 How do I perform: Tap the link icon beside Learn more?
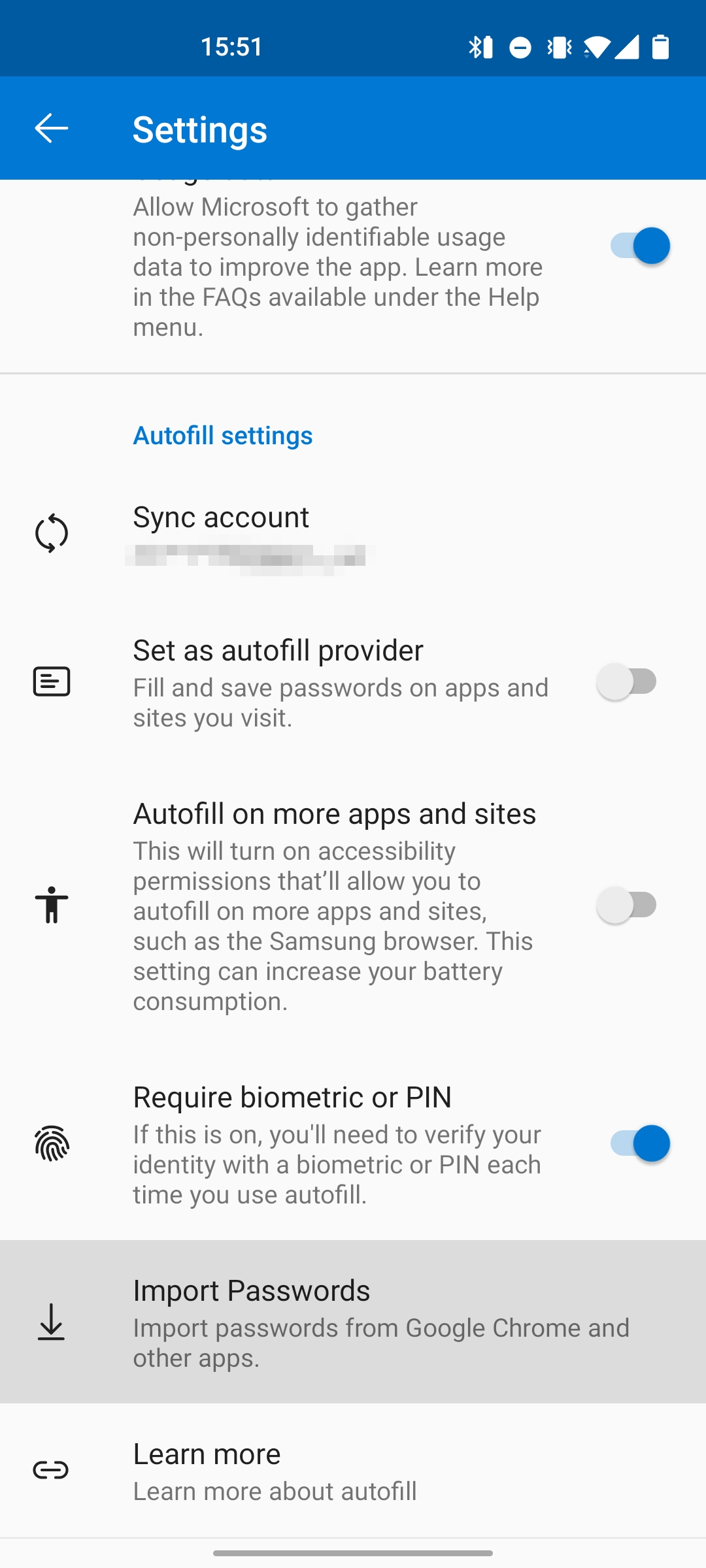[x=52, y=1470]
